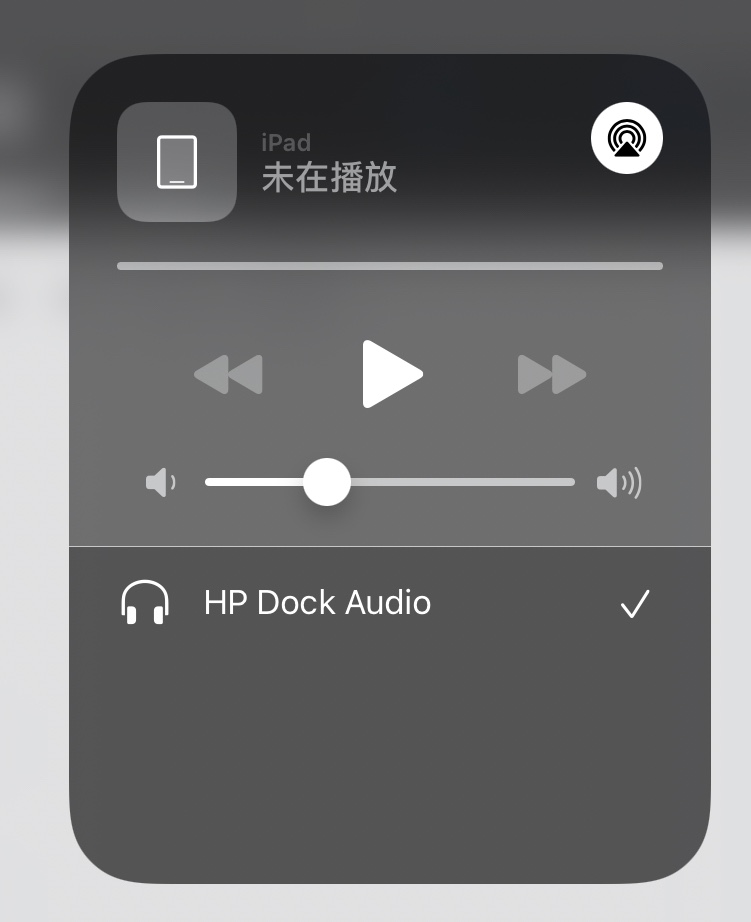Tap the AirPlay audio output icon
The image size is (751, 922).
[626, 138]
